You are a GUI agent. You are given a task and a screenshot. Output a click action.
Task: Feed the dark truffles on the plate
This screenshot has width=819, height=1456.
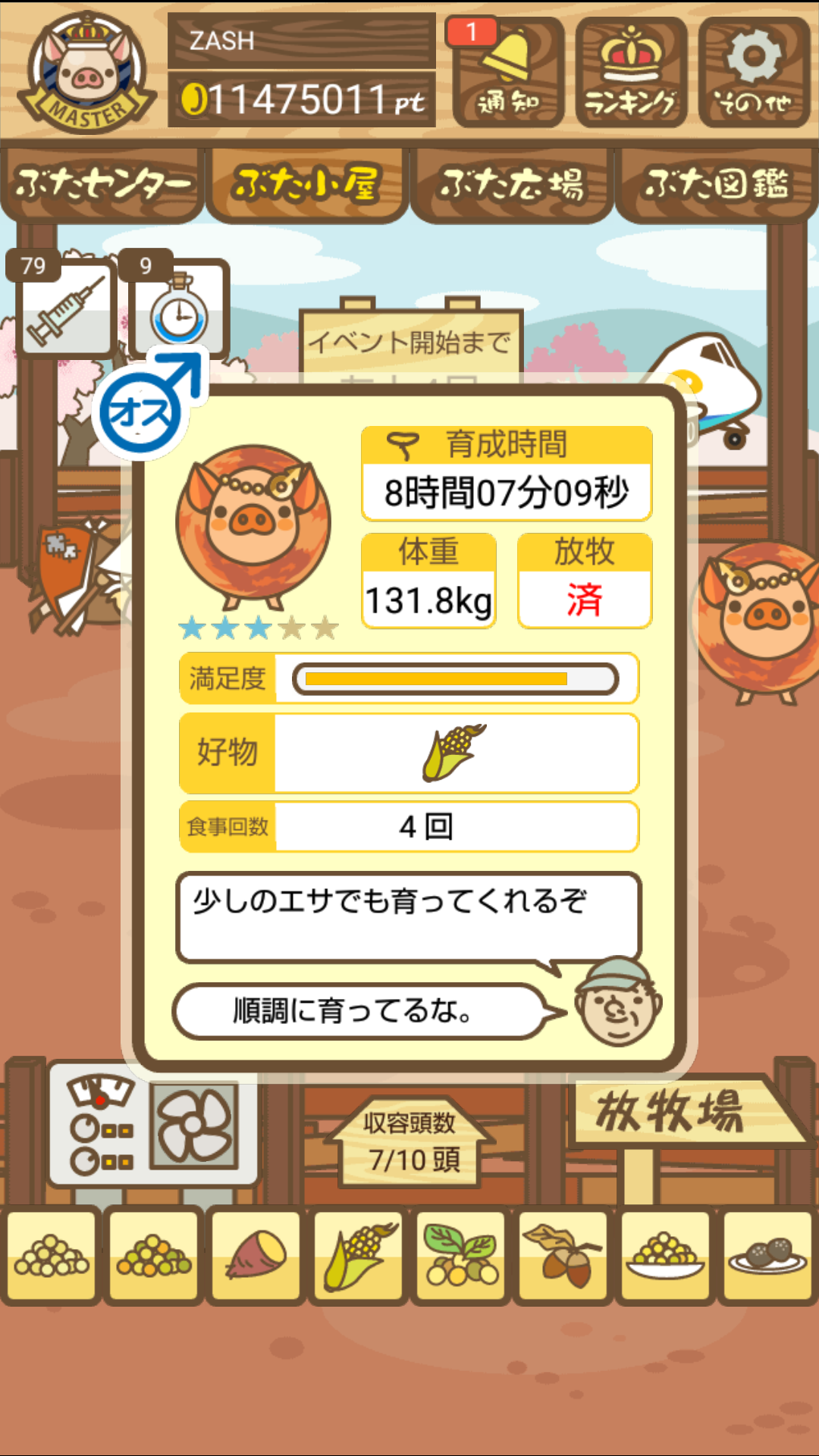[x=767, y=1255]
